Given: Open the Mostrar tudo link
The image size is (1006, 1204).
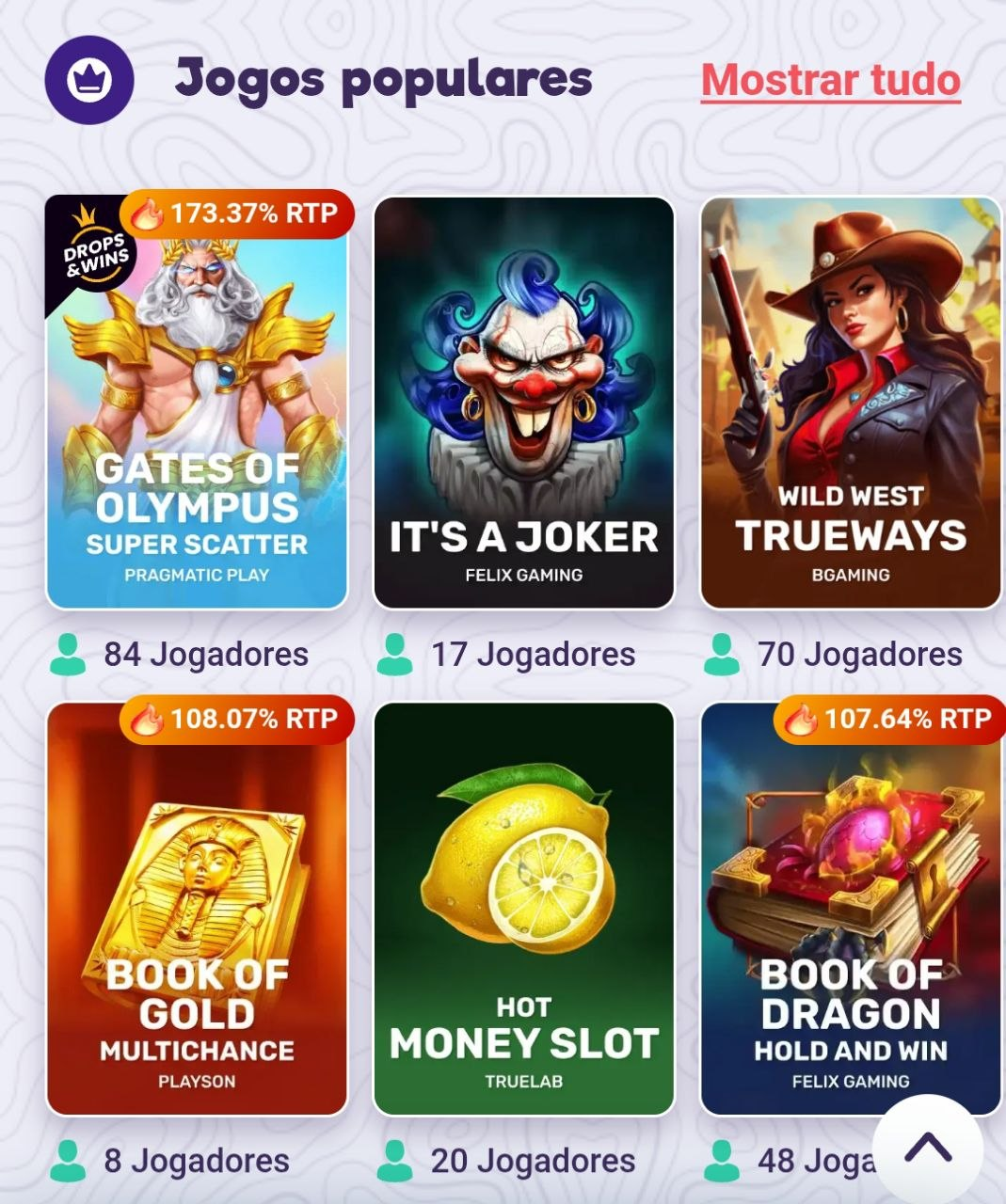Looking at the screenshot, I should pos(829,81).
